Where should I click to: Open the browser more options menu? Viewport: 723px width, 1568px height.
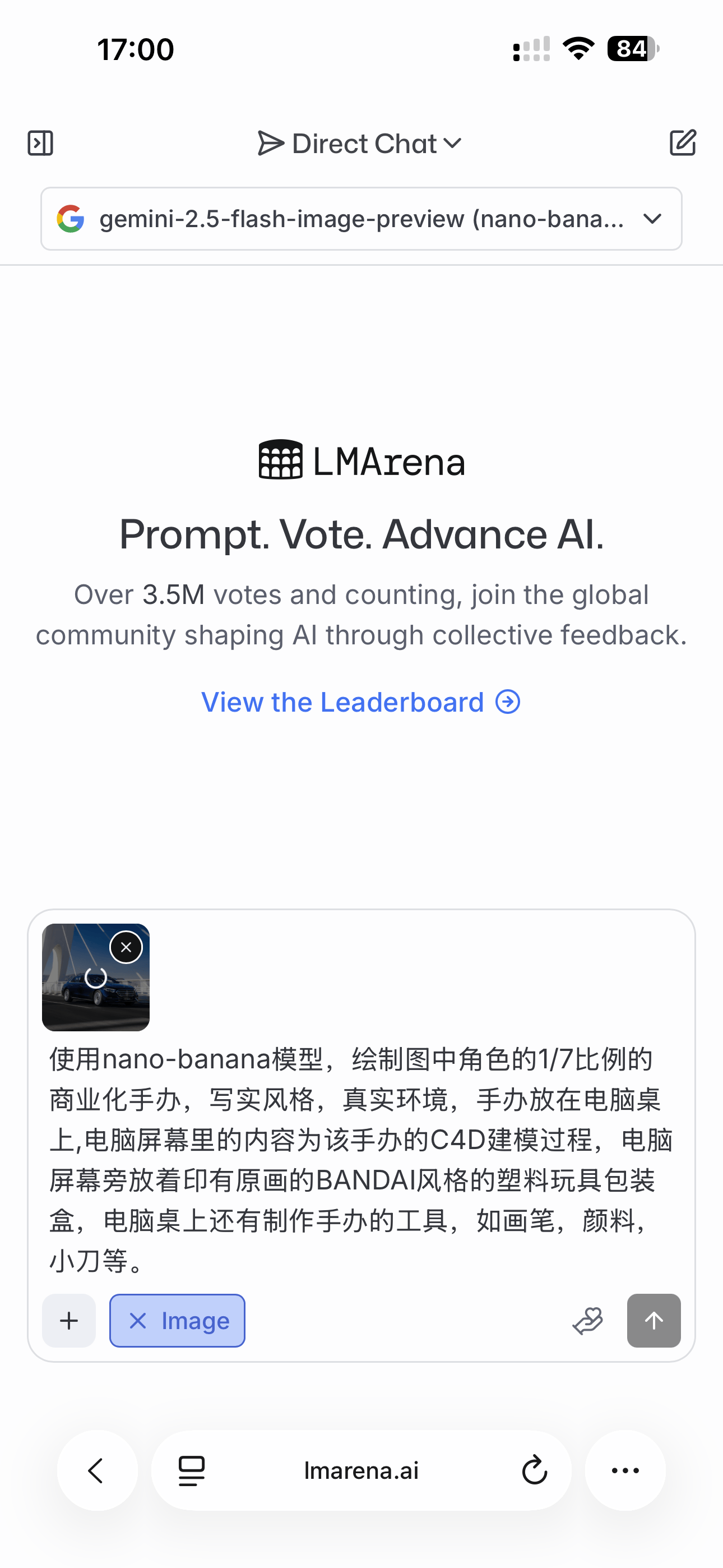(625, 1470)
